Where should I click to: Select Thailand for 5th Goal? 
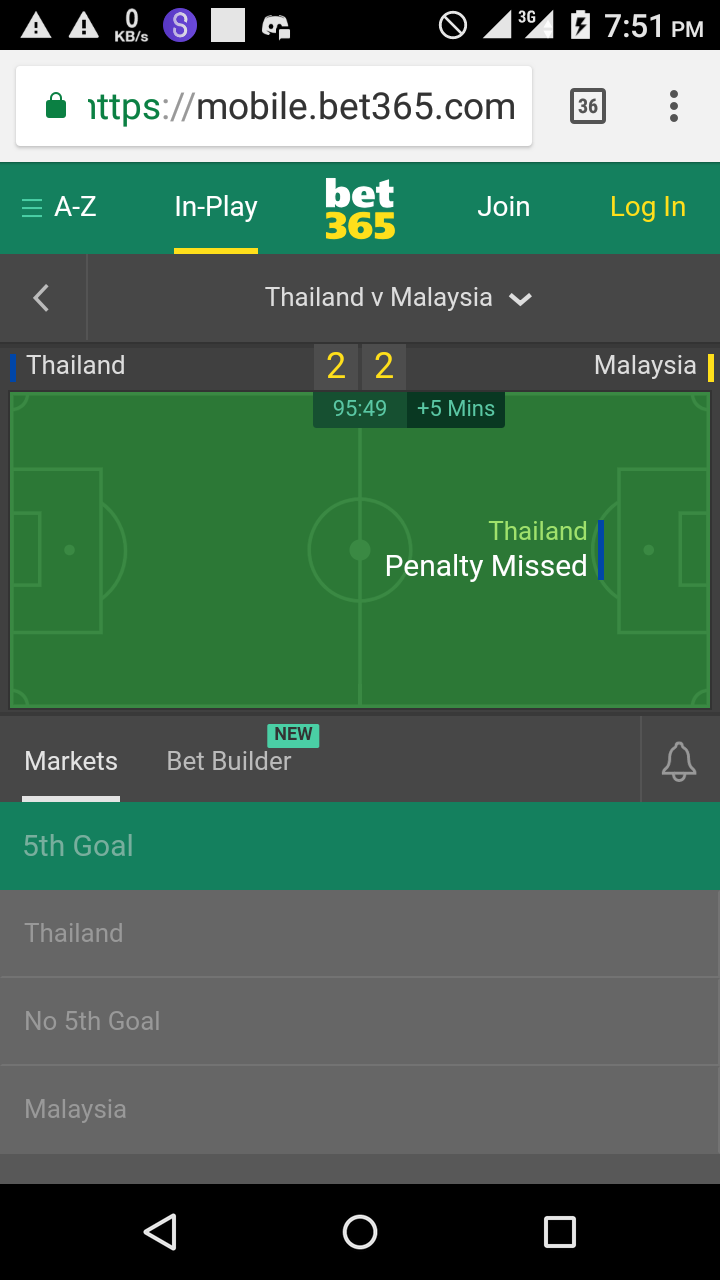360,933
